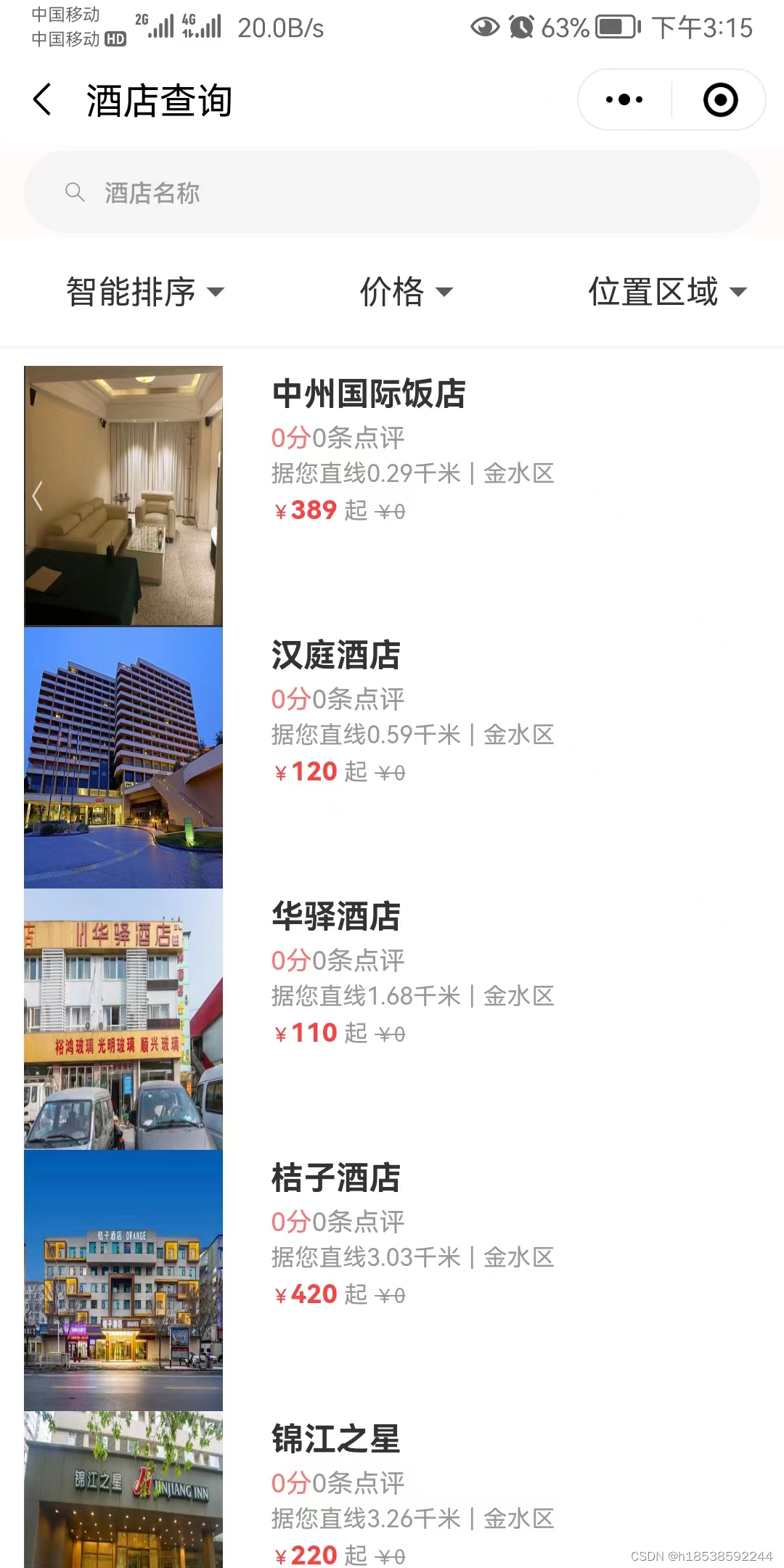Open the mini program more-options menu

pyautogui.click(x=624, y=99)
